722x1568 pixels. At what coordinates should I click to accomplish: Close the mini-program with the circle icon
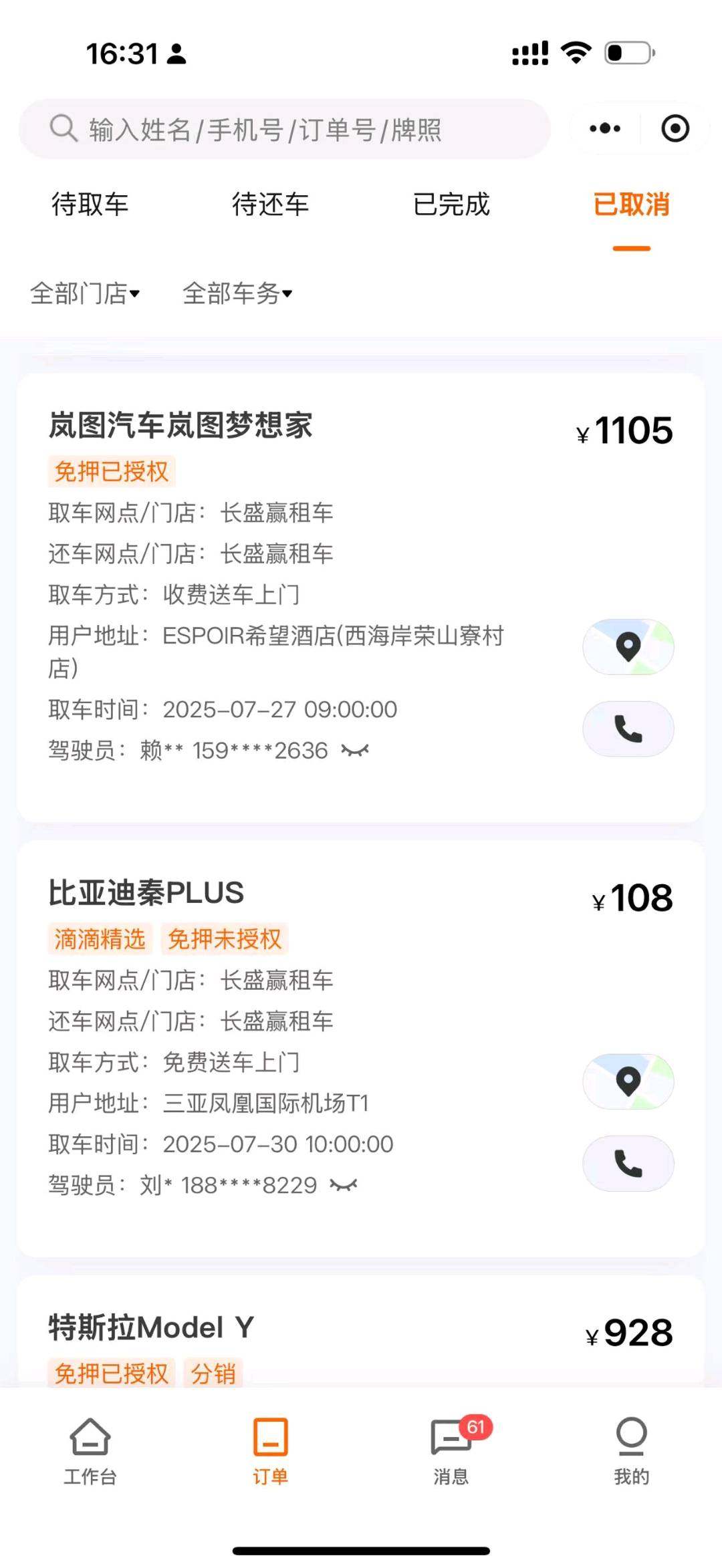(675, 128)
